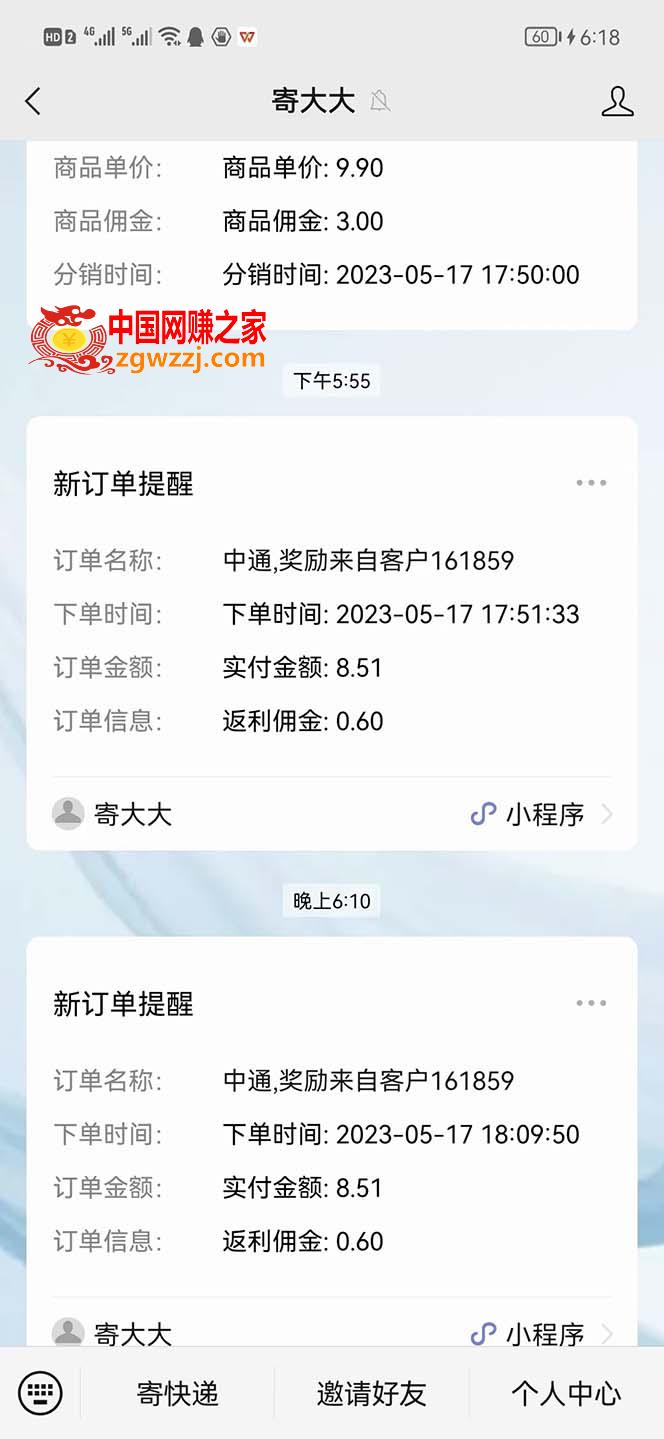
Task: Open the 寄快递 menu
Action: point(178,1393)
